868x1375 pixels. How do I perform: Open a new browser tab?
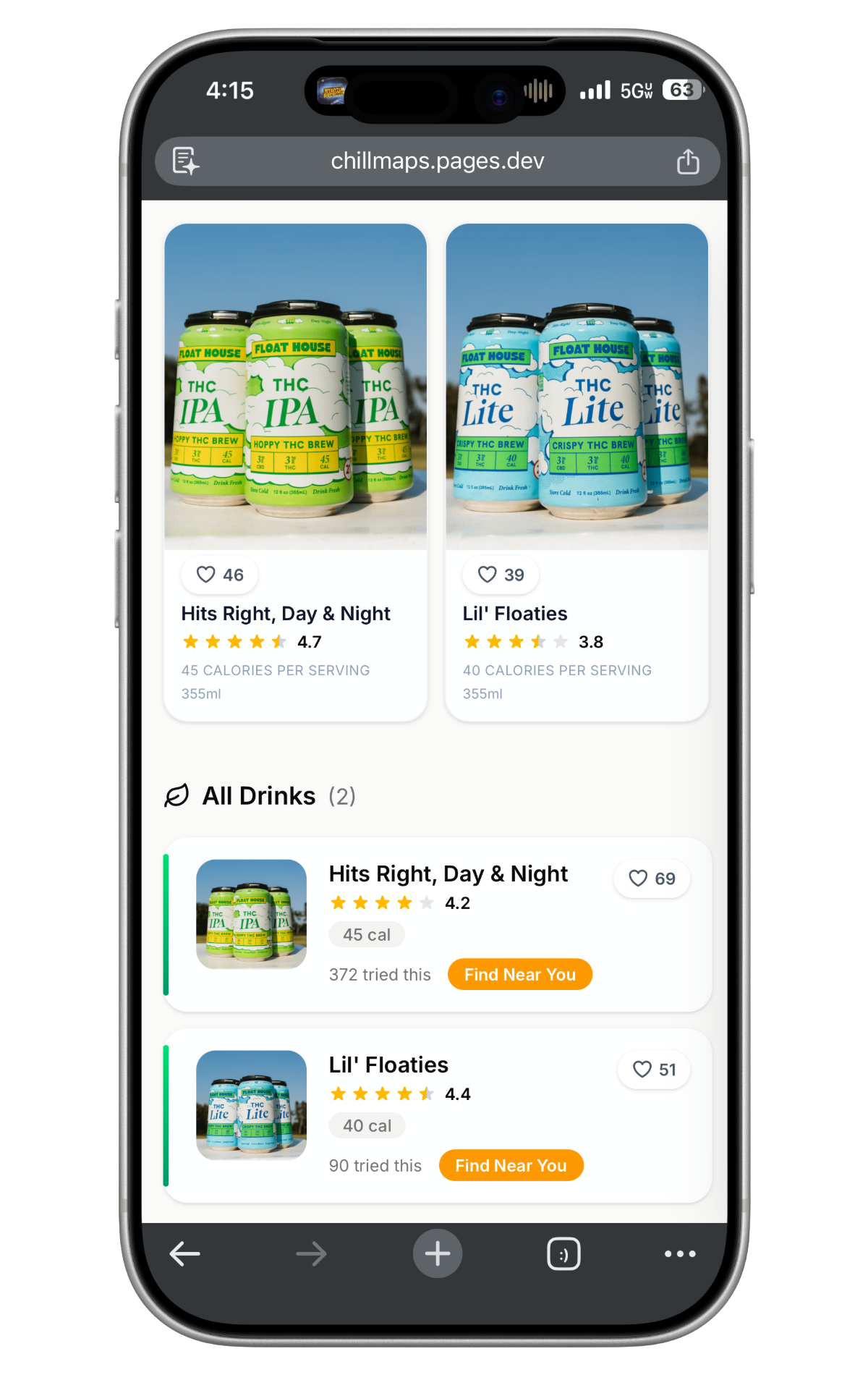pyautogui.click(x=437, y=1253)
